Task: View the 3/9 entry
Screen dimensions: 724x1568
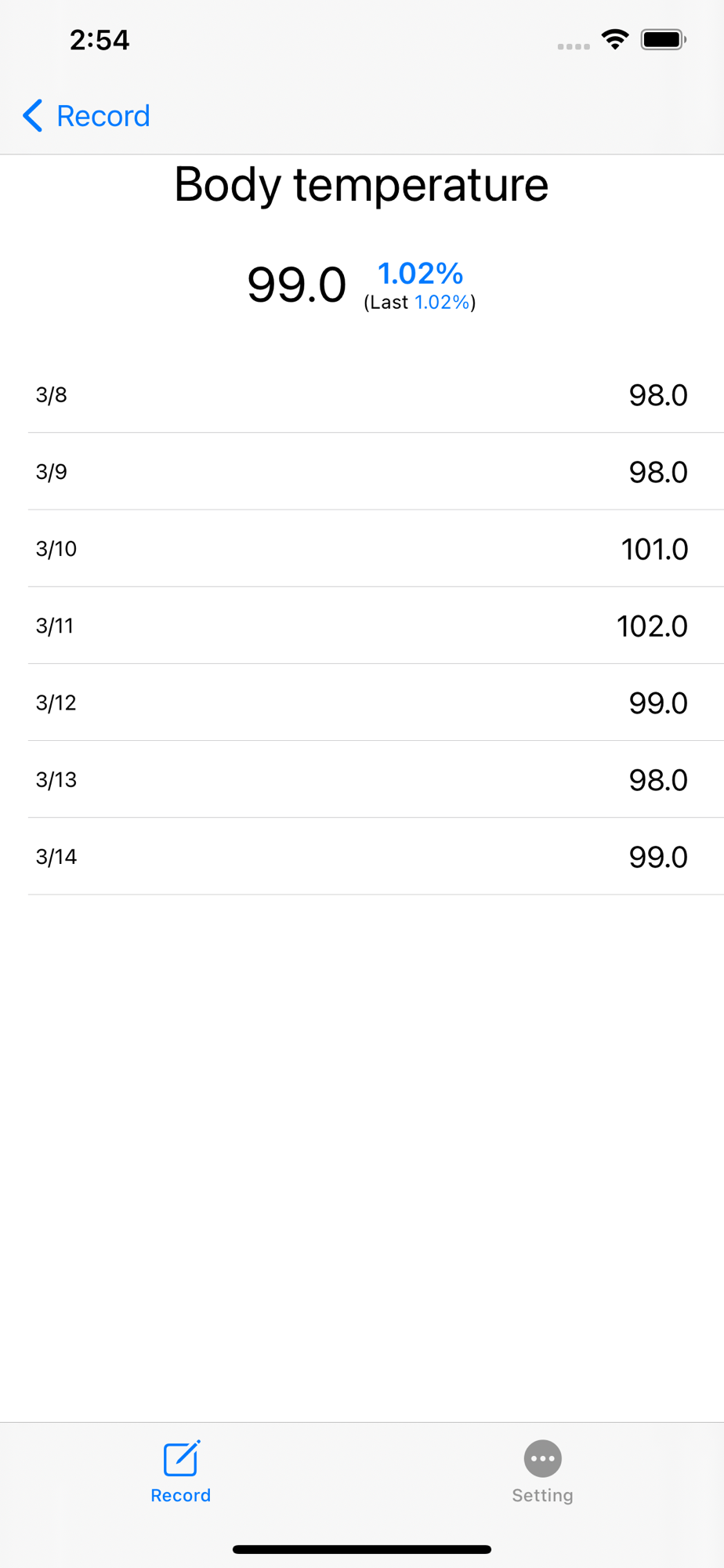Action: point(362,472)
